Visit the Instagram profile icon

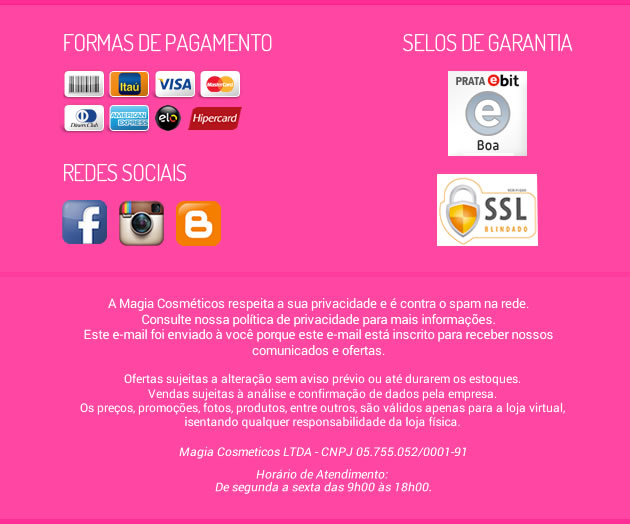141,222
